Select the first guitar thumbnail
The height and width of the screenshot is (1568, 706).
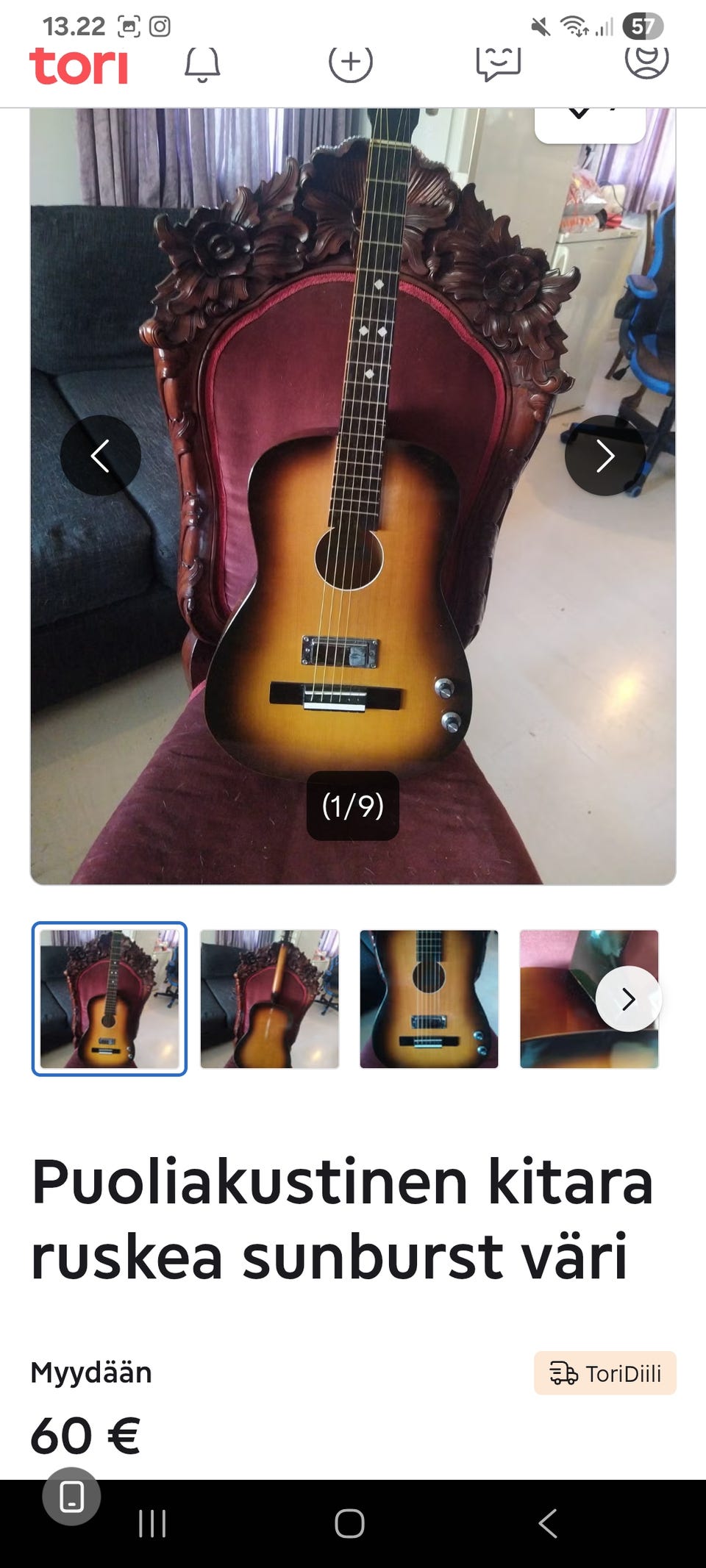tap(110, 999)
